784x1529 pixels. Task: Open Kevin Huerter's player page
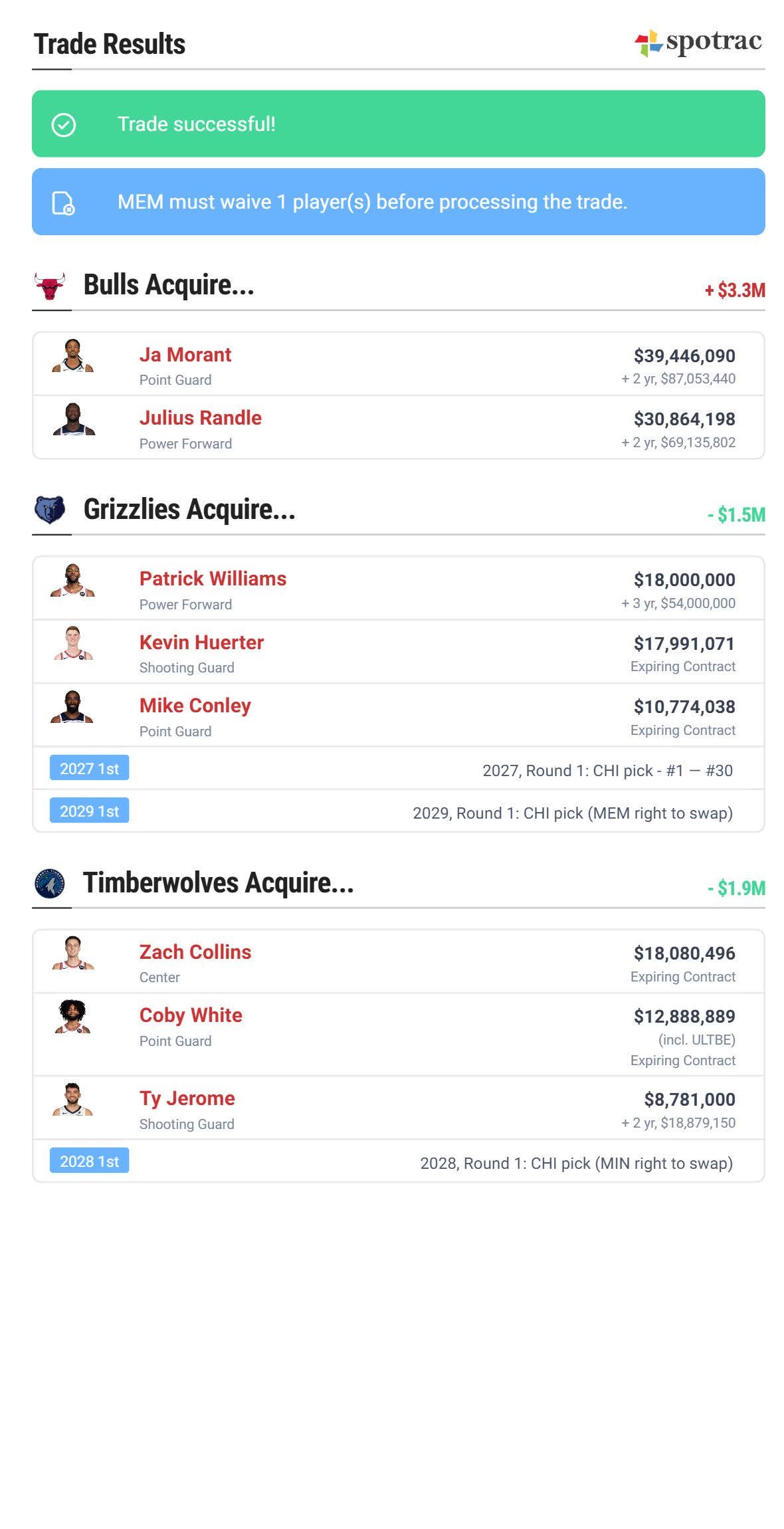click(x=201, y=643)
